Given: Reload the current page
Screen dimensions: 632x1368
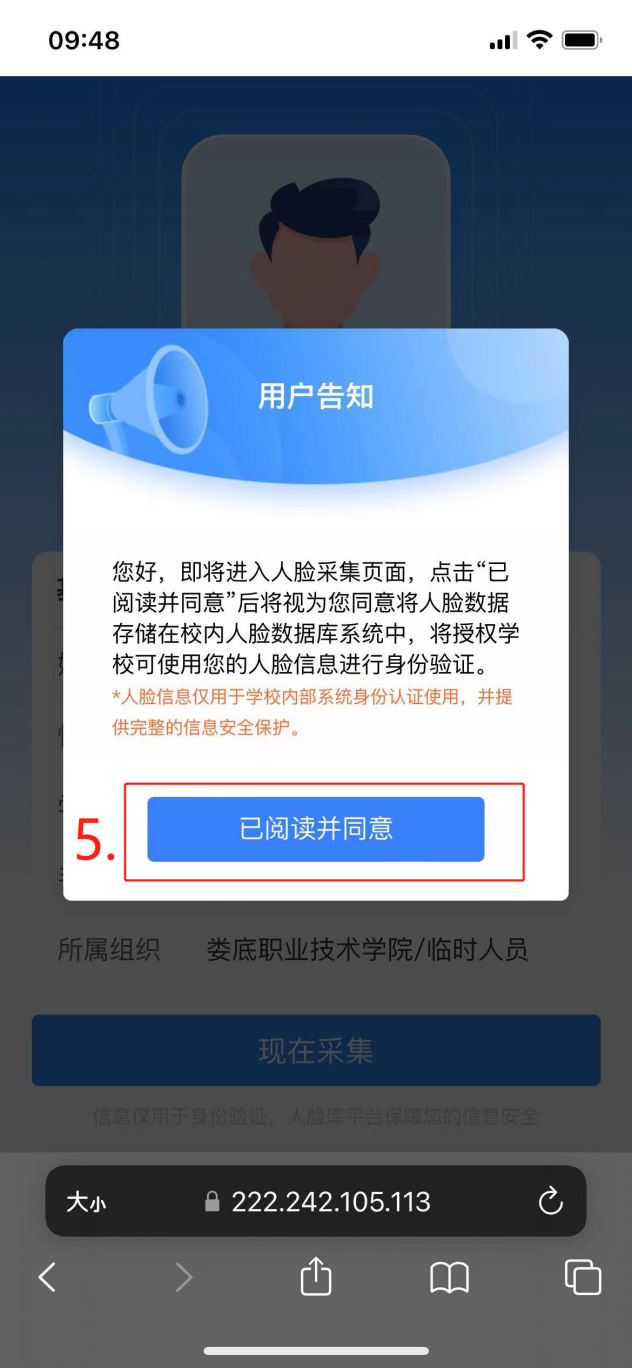Looking at the screenshot, I should coord(550,1202).
